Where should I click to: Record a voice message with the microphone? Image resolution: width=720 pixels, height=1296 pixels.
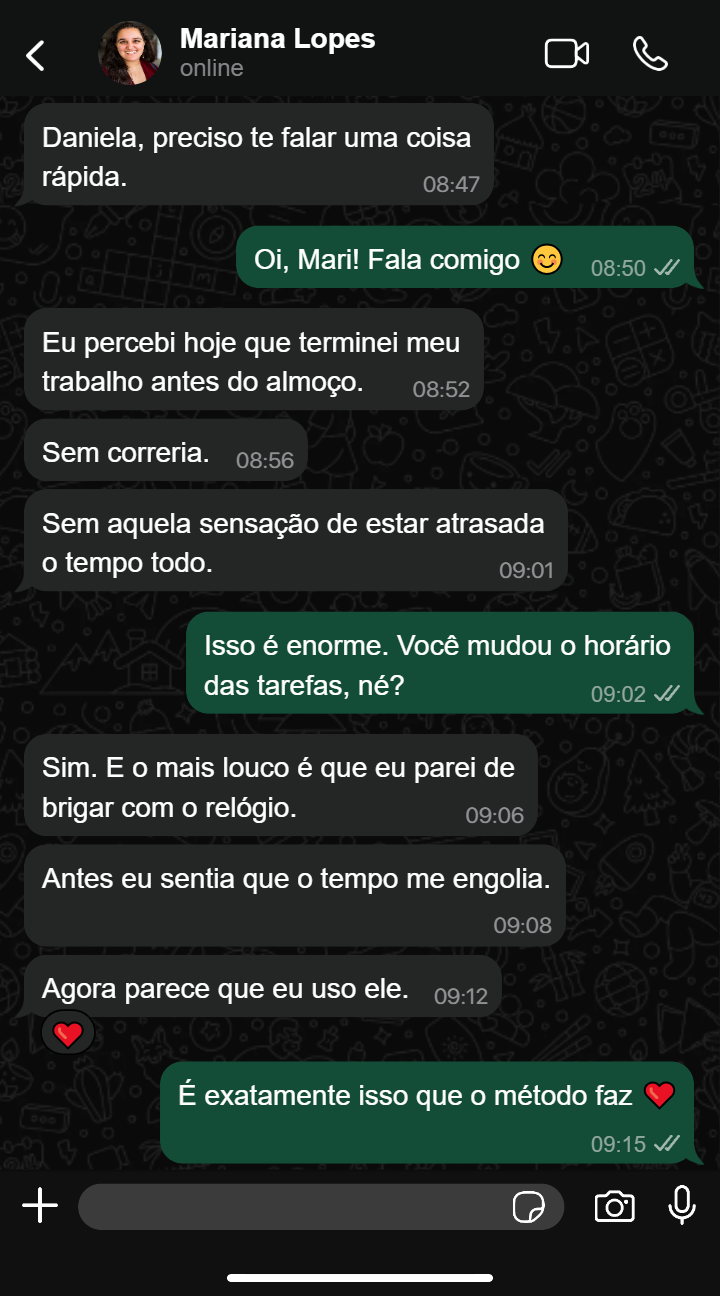682,1206
